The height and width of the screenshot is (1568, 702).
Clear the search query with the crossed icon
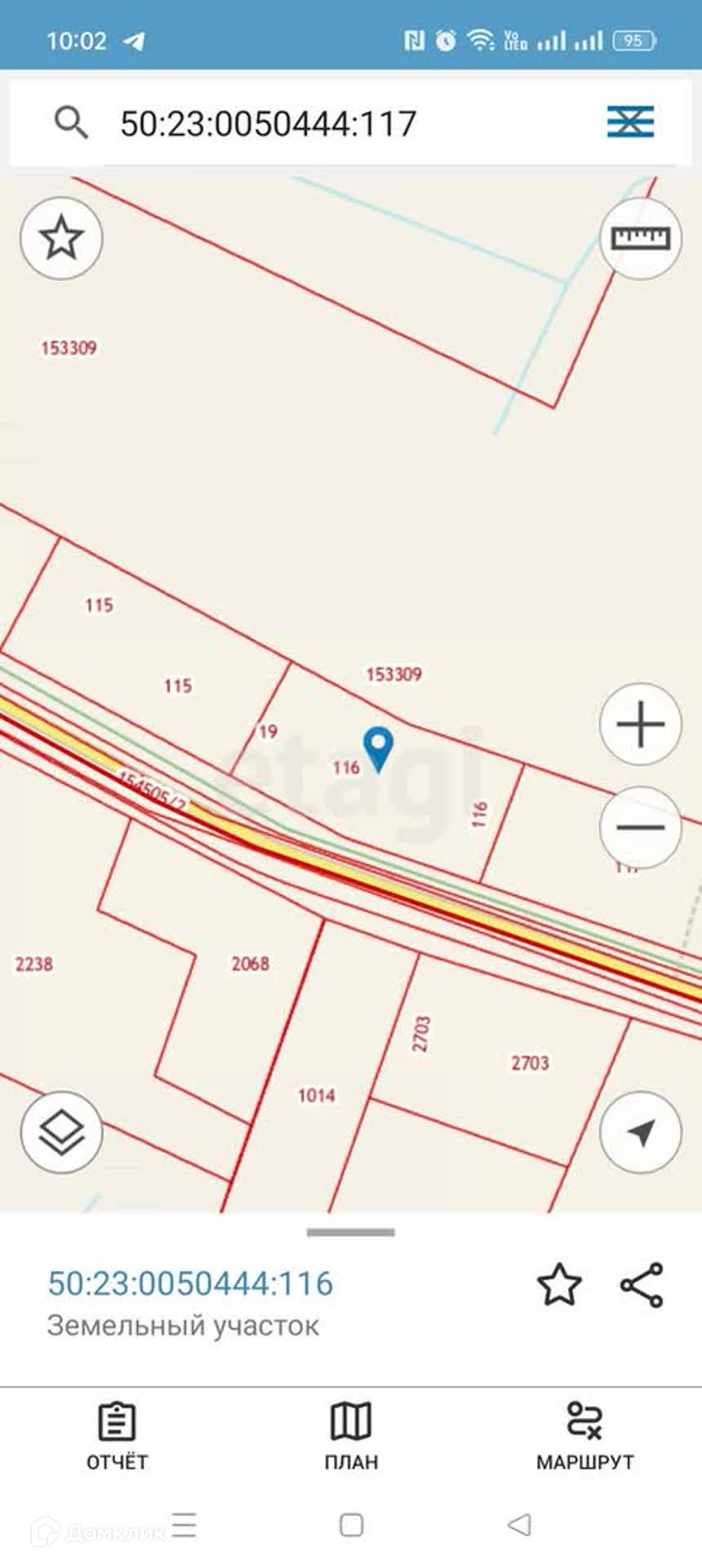(630, 122)
